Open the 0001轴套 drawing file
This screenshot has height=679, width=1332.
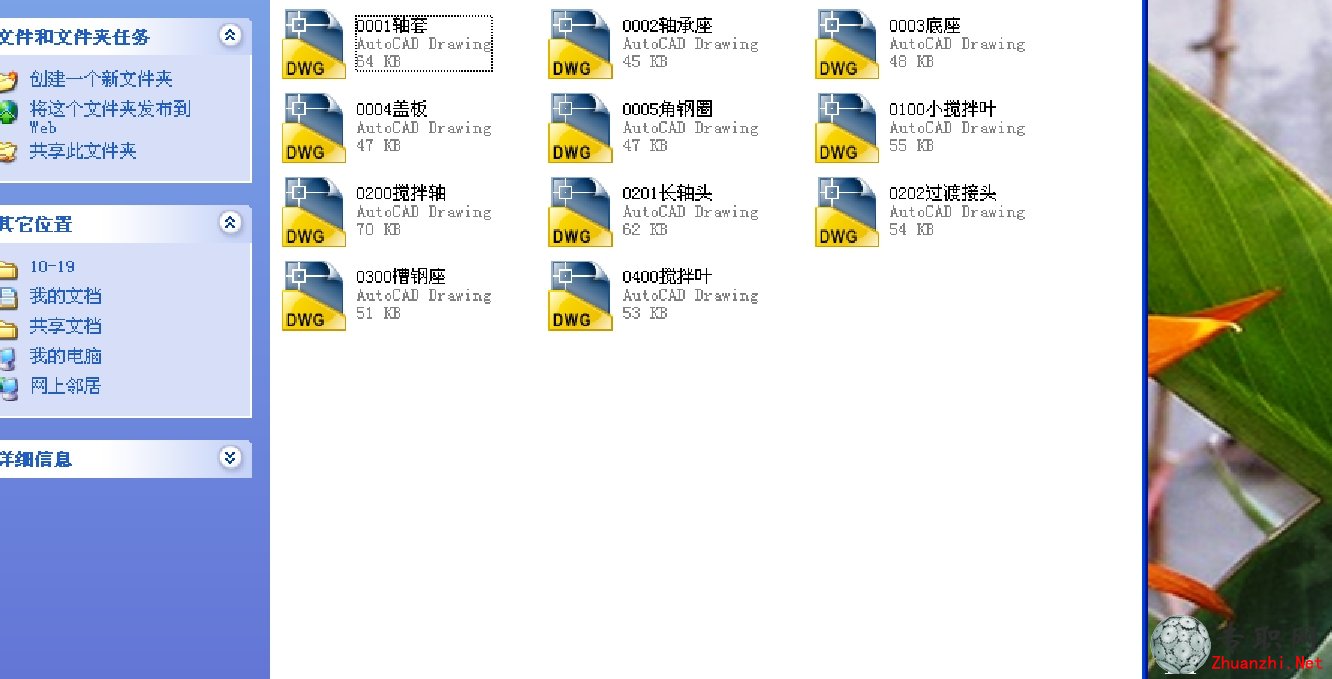(314, 44)
